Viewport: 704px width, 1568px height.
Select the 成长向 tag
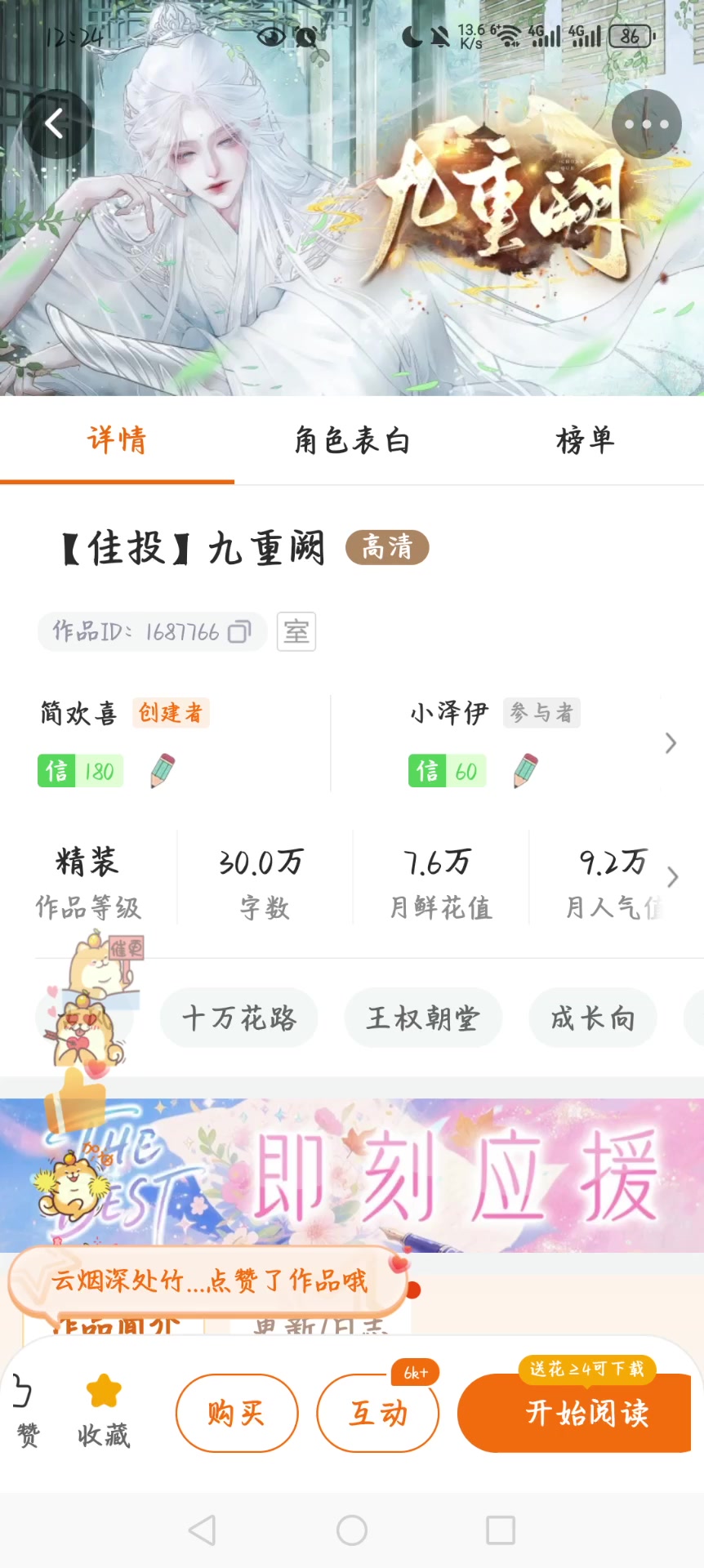coord(593,1018)
